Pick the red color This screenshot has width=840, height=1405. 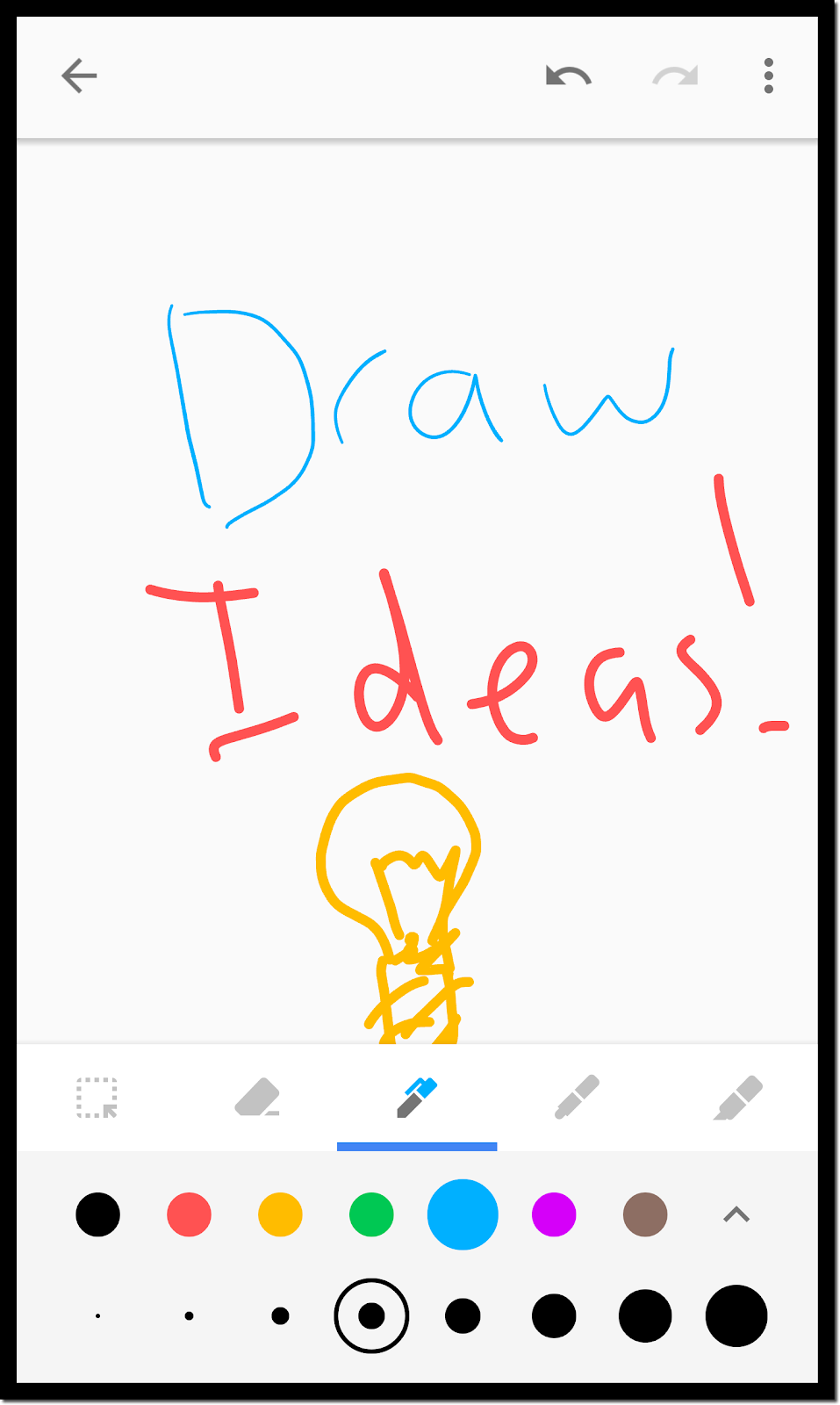[190, 1214]
